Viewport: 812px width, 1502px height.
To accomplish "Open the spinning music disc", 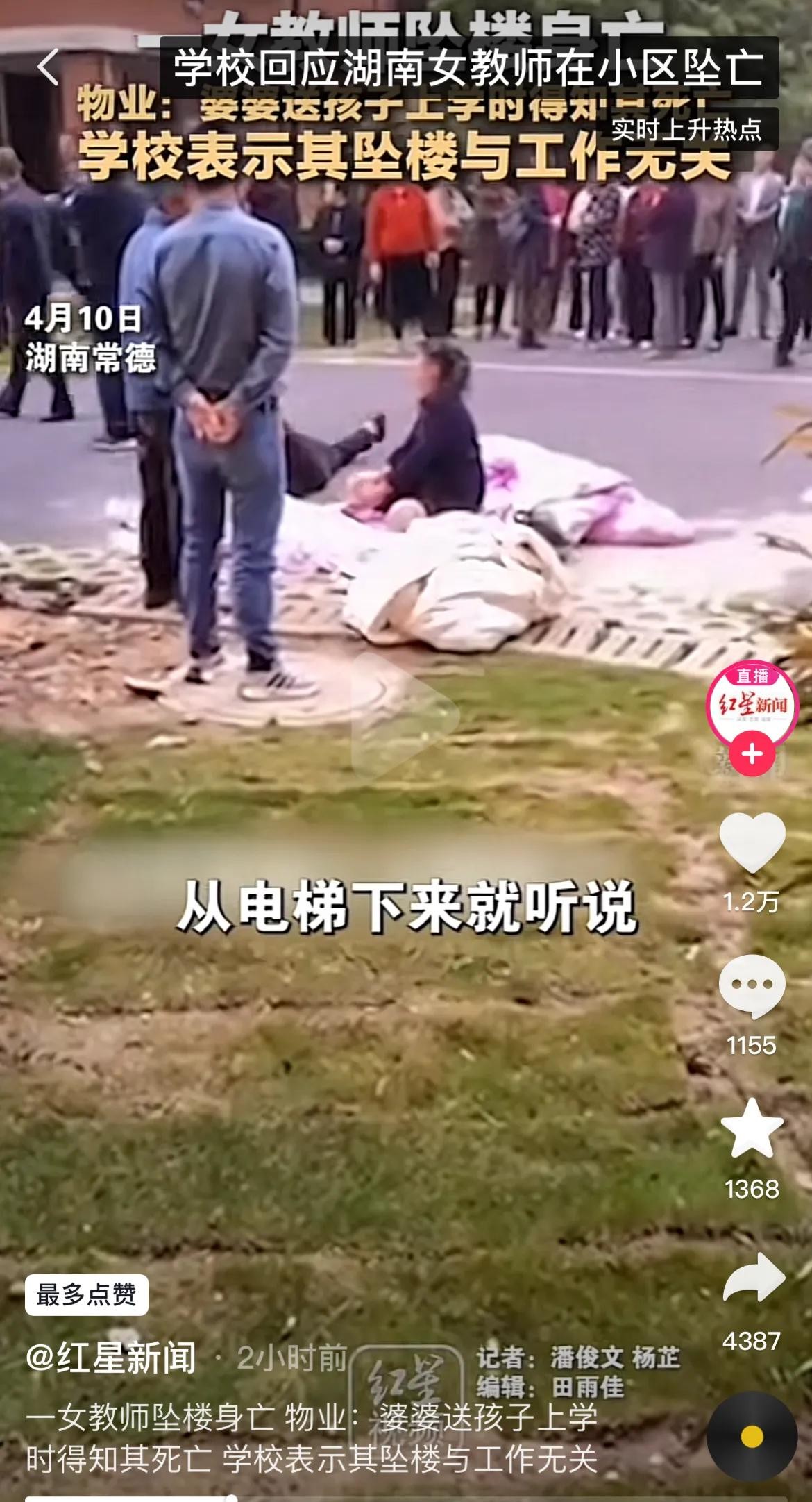I will point(752,1436).
